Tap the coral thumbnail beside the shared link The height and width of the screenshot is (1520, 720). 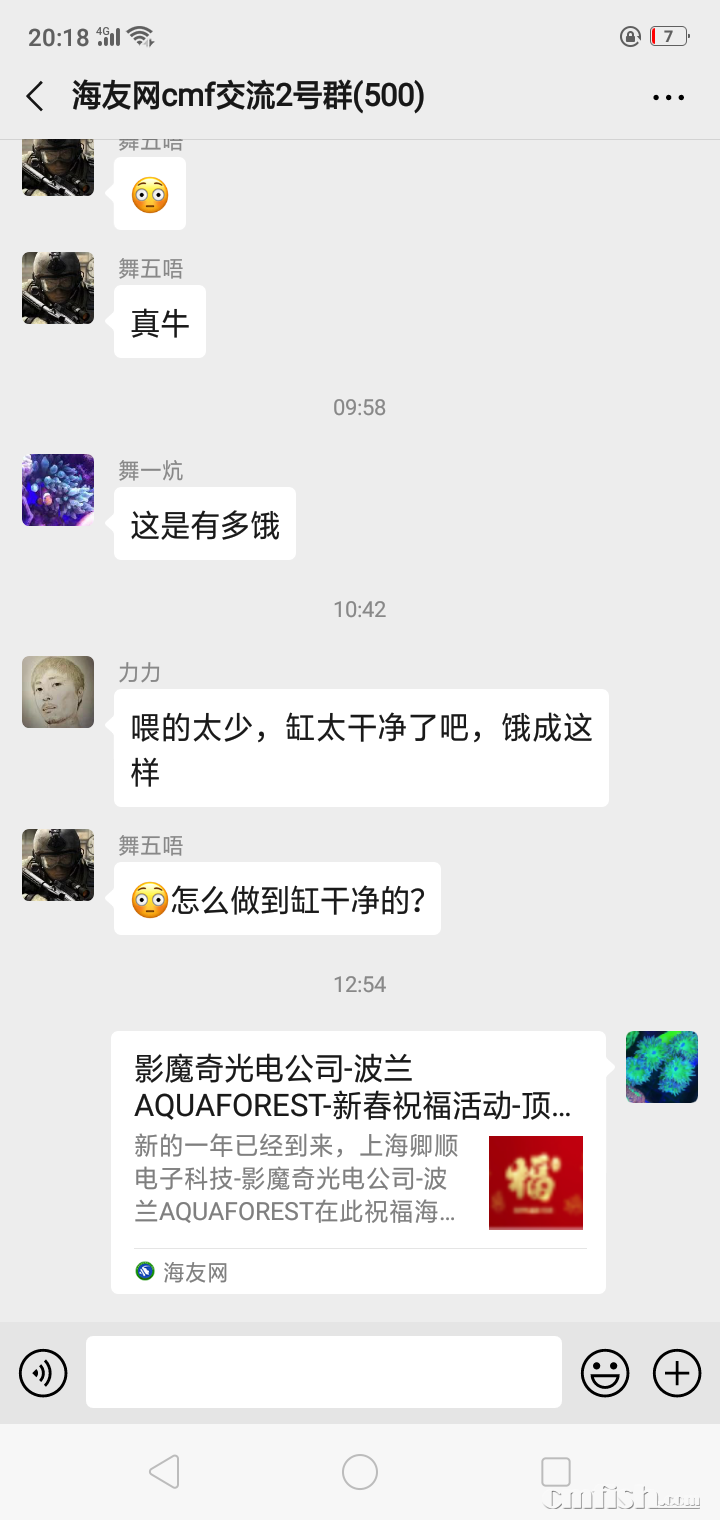pos(661,1068)
